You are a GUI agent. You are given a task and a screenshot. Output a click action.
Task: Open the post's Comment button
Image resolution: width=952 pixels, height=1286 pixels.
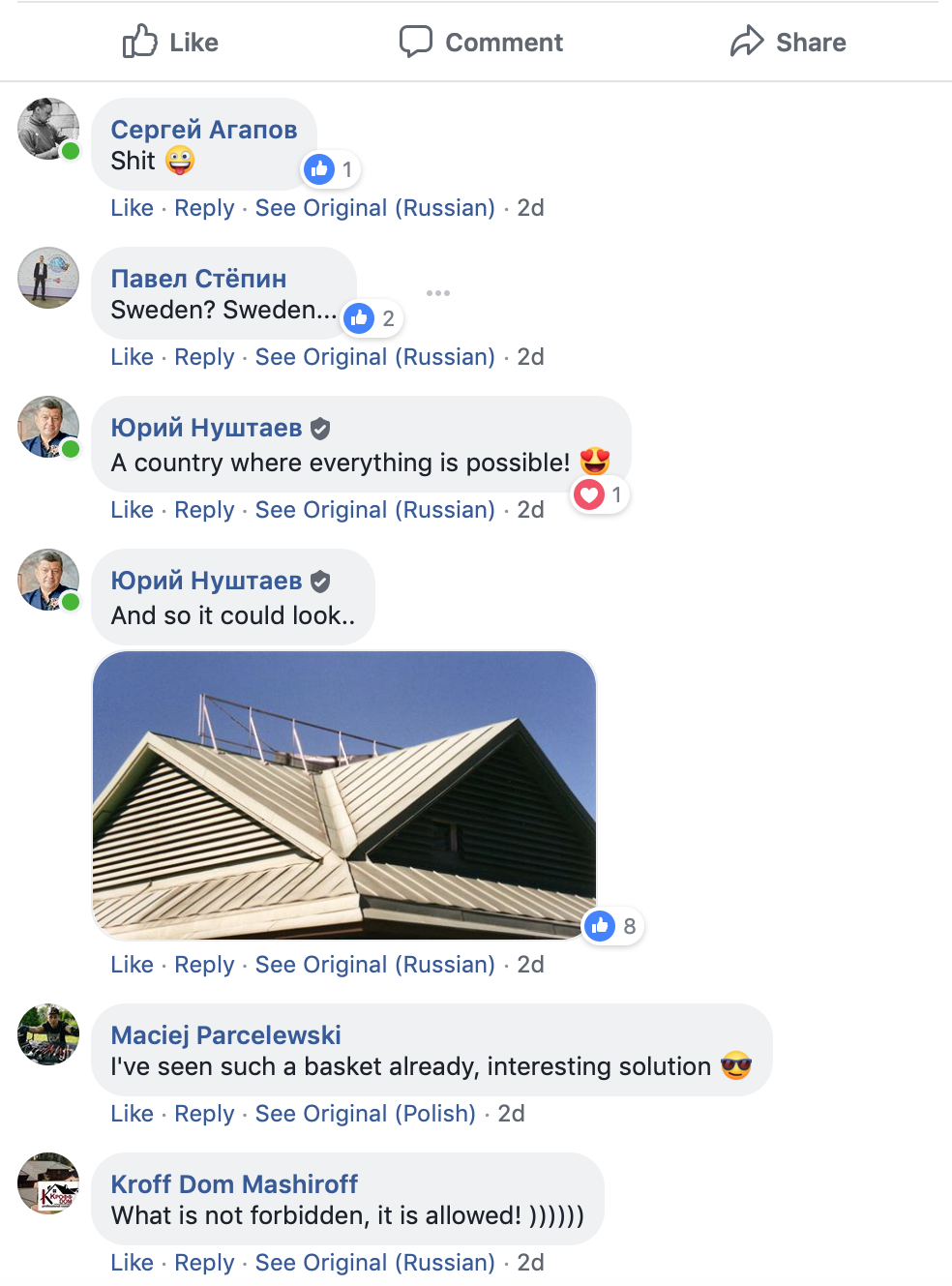481,43
